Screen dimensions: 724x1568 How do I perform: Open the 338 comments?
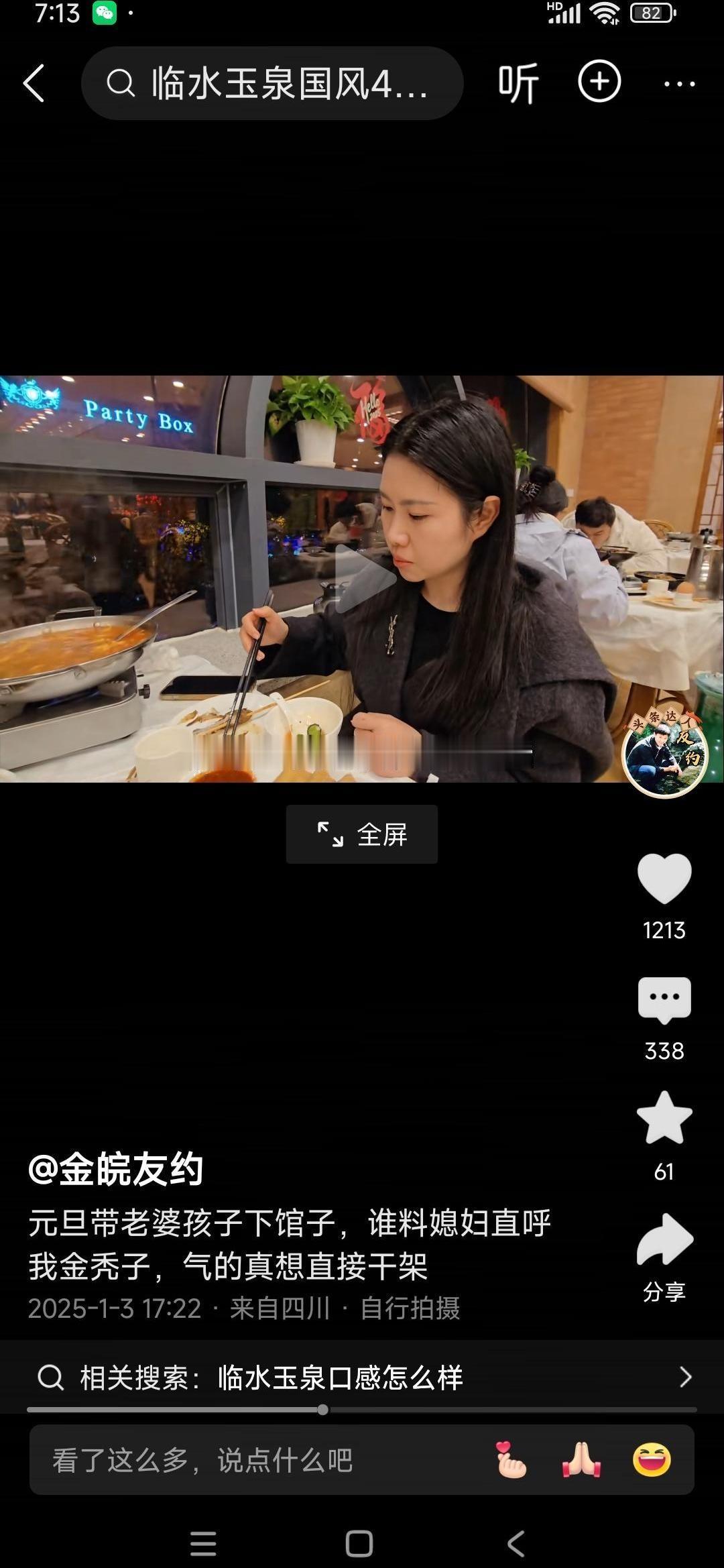664,1001
